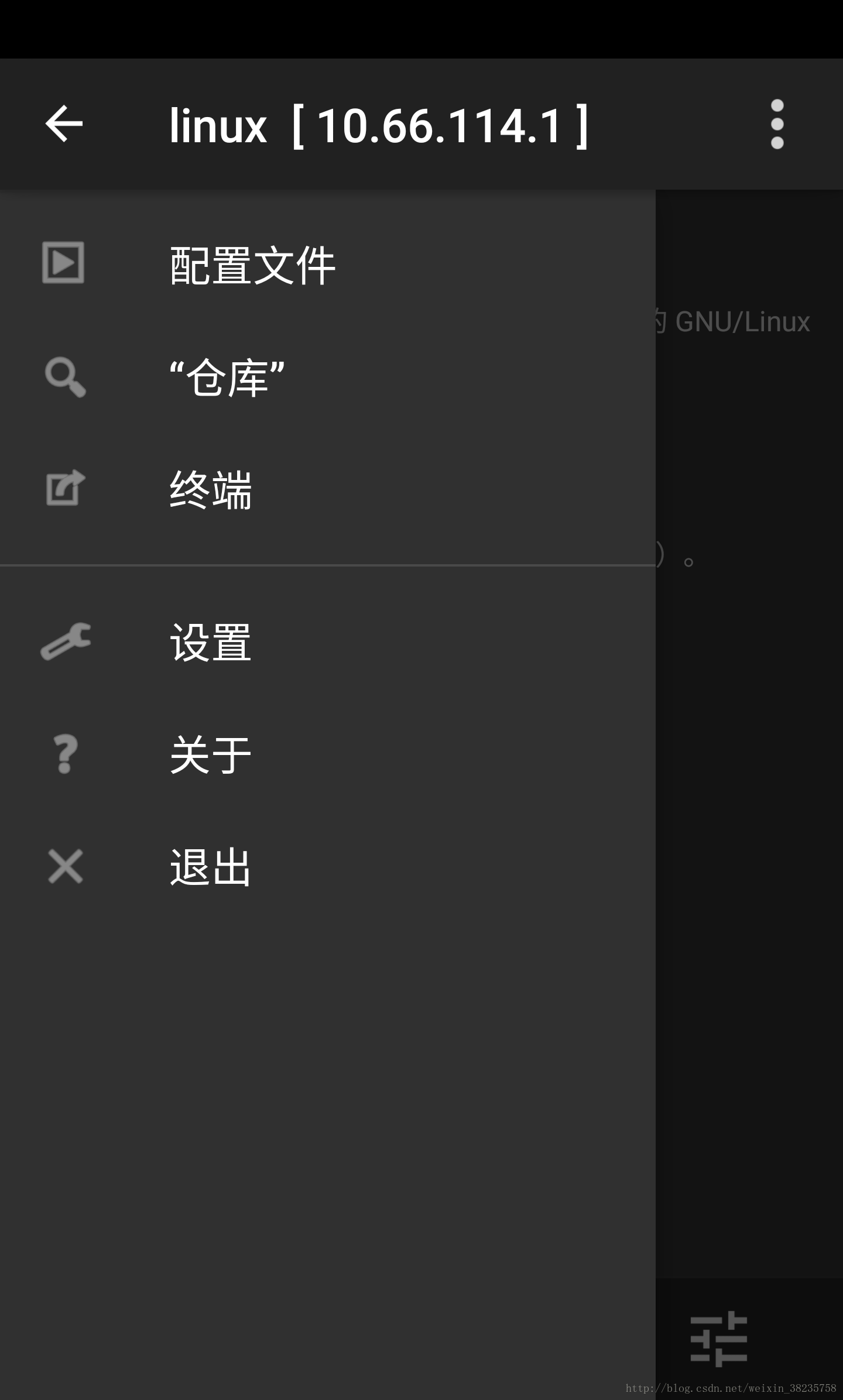This screenshot has height=1400, width=843.
Task: Open 设置 settings from the drawer
Action: point(328,643)
